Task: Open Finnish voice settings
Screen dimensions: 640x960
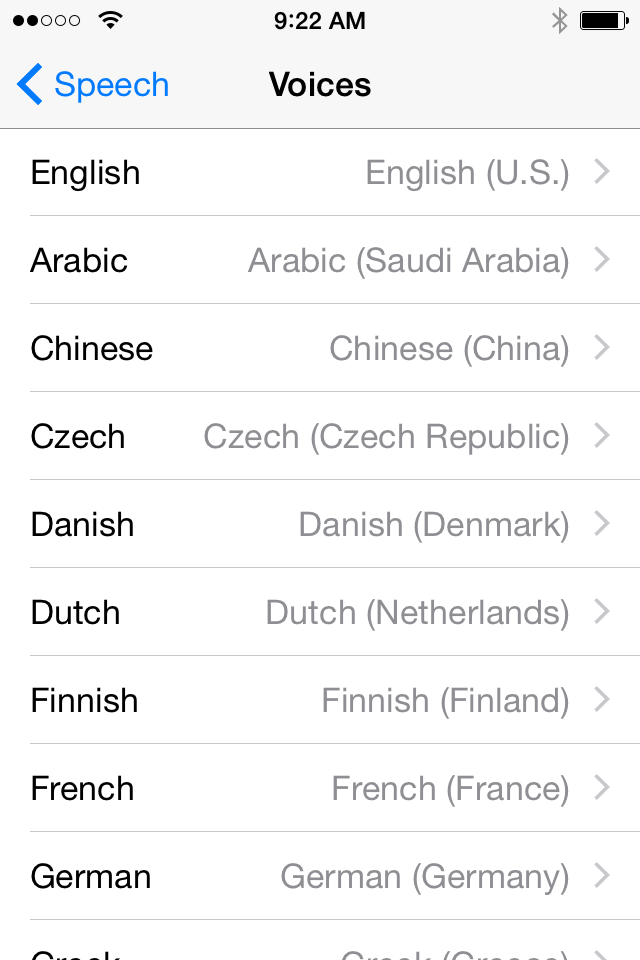Action: click(x=320, y=701)
